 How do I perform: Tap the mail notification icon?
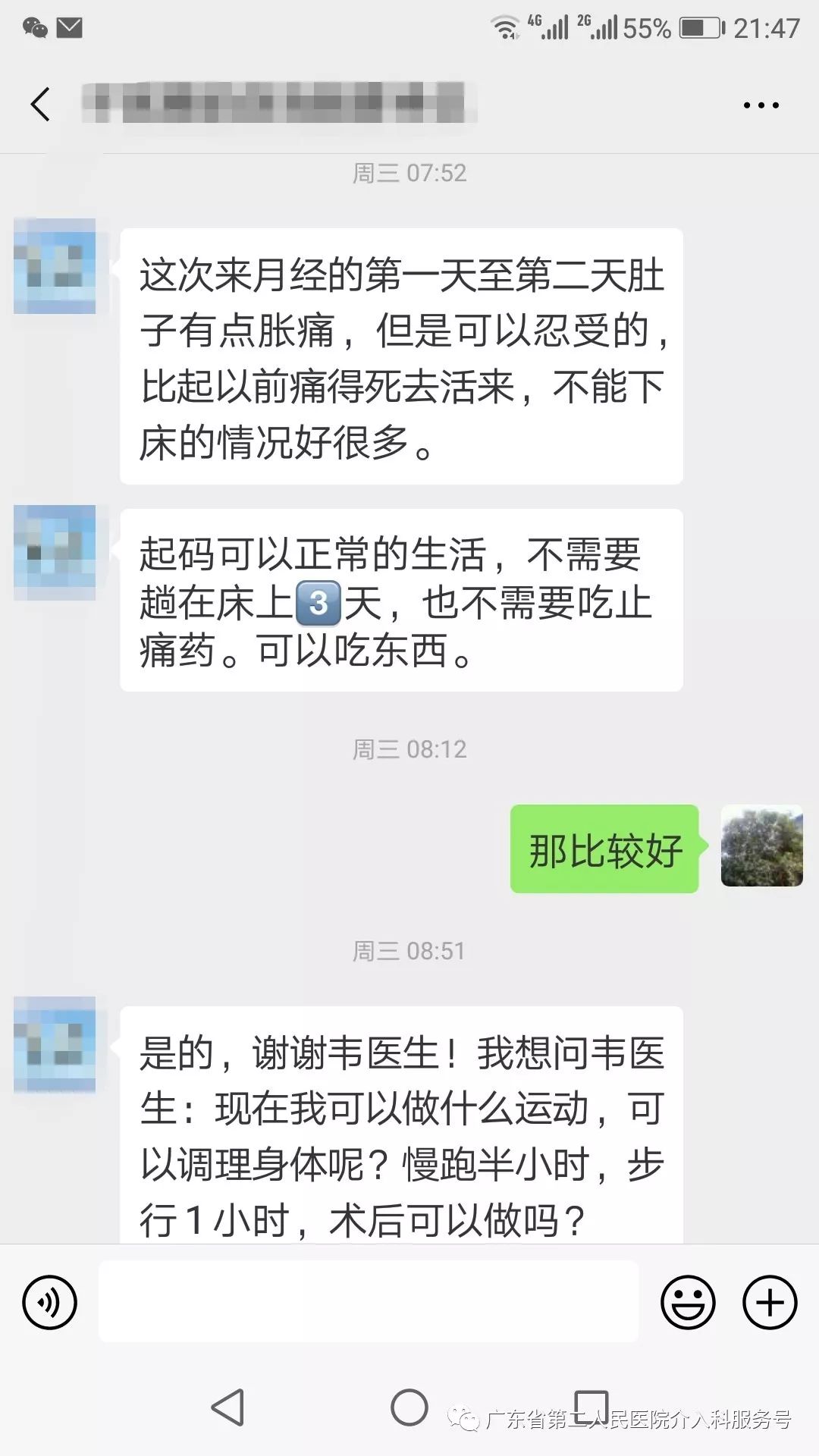point(70,27)
